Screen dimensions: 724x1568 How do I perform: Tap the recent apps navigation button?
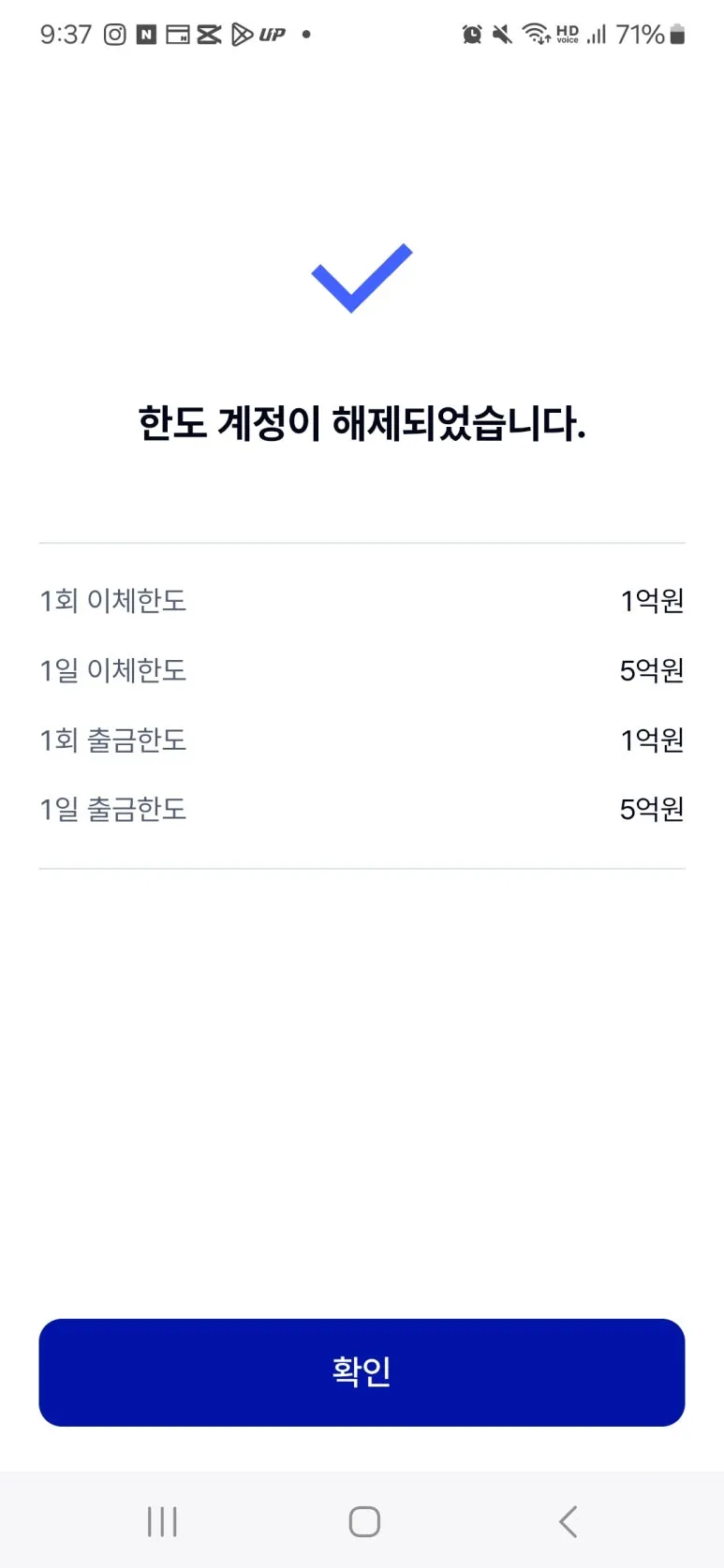(161, 1521)
